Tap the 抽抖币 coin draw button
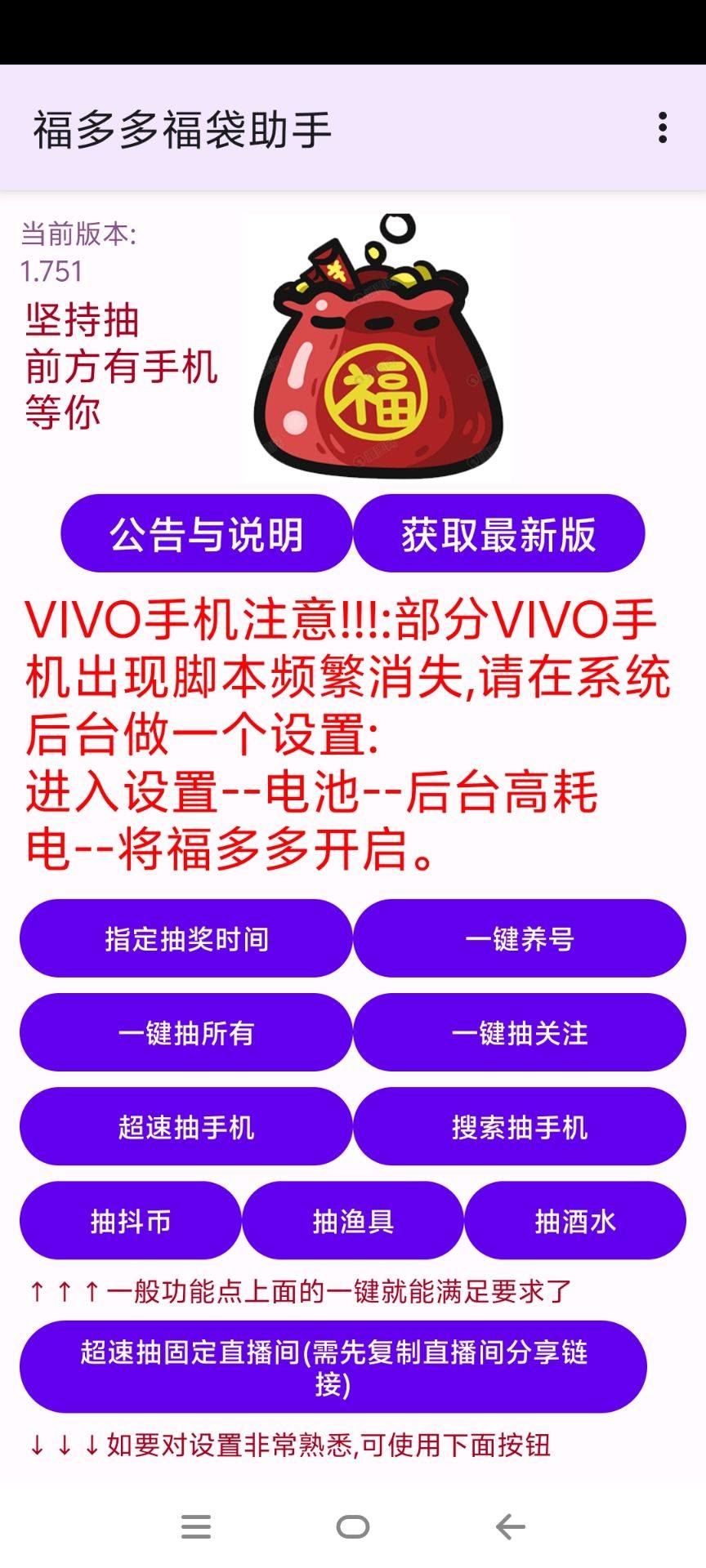 pos(131,1221)
